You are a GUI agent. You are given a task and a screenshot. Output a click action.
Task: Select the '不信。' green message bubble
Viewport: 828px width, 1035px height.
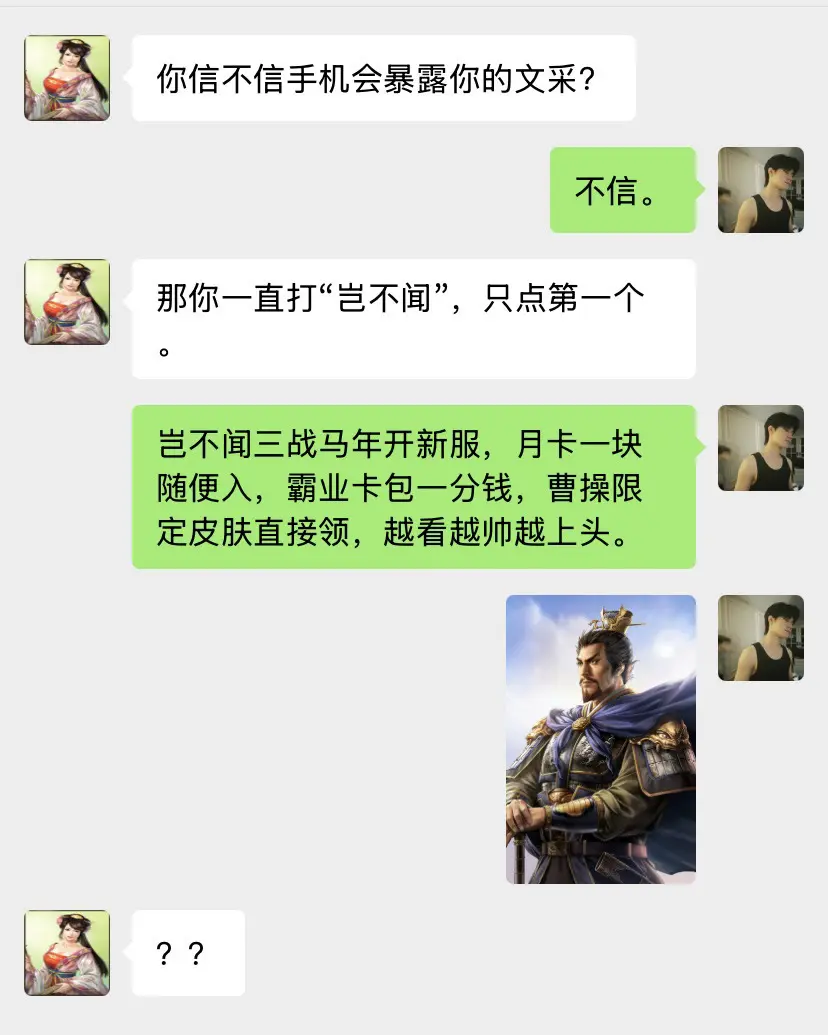[x=622, y=189]
